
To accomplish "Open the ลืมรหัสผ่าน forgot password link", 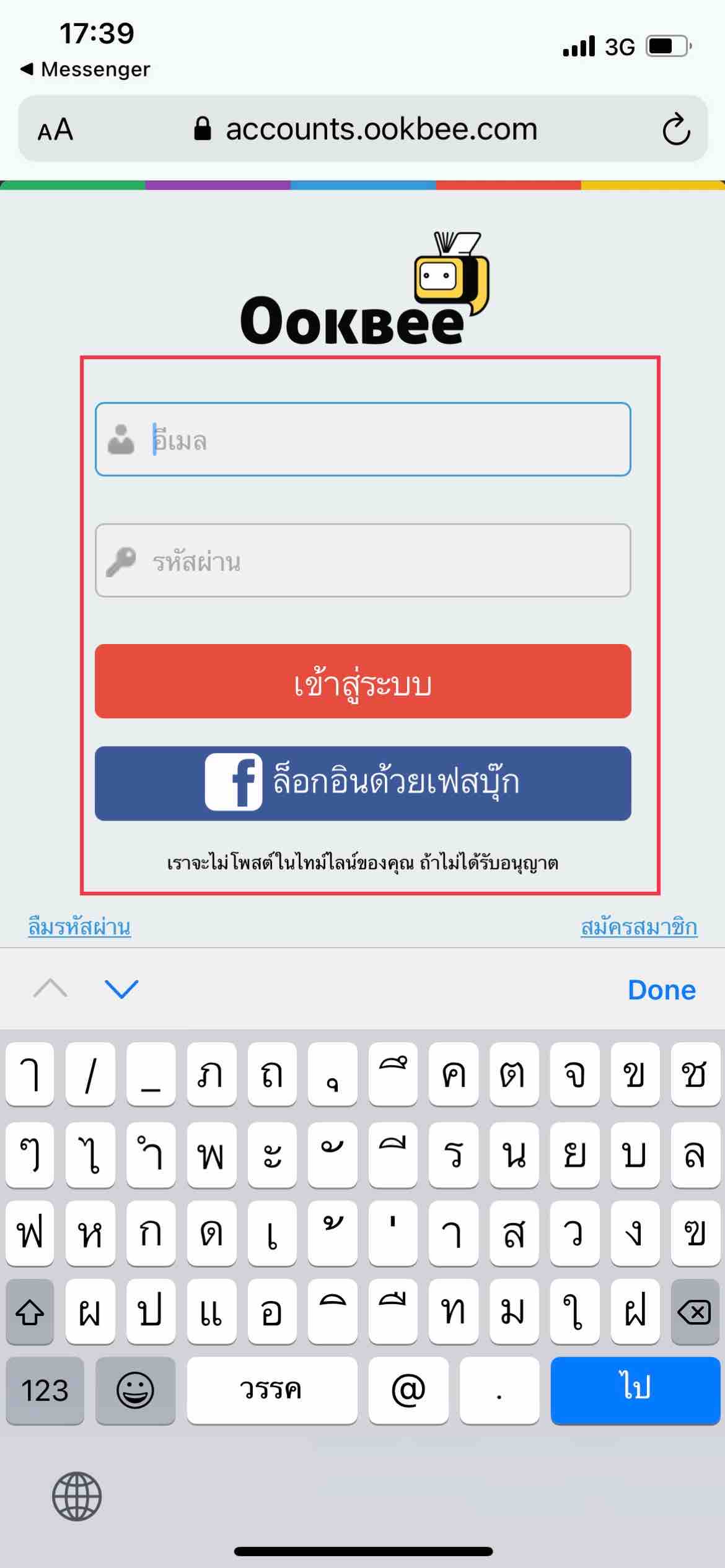I will [79, 927].
